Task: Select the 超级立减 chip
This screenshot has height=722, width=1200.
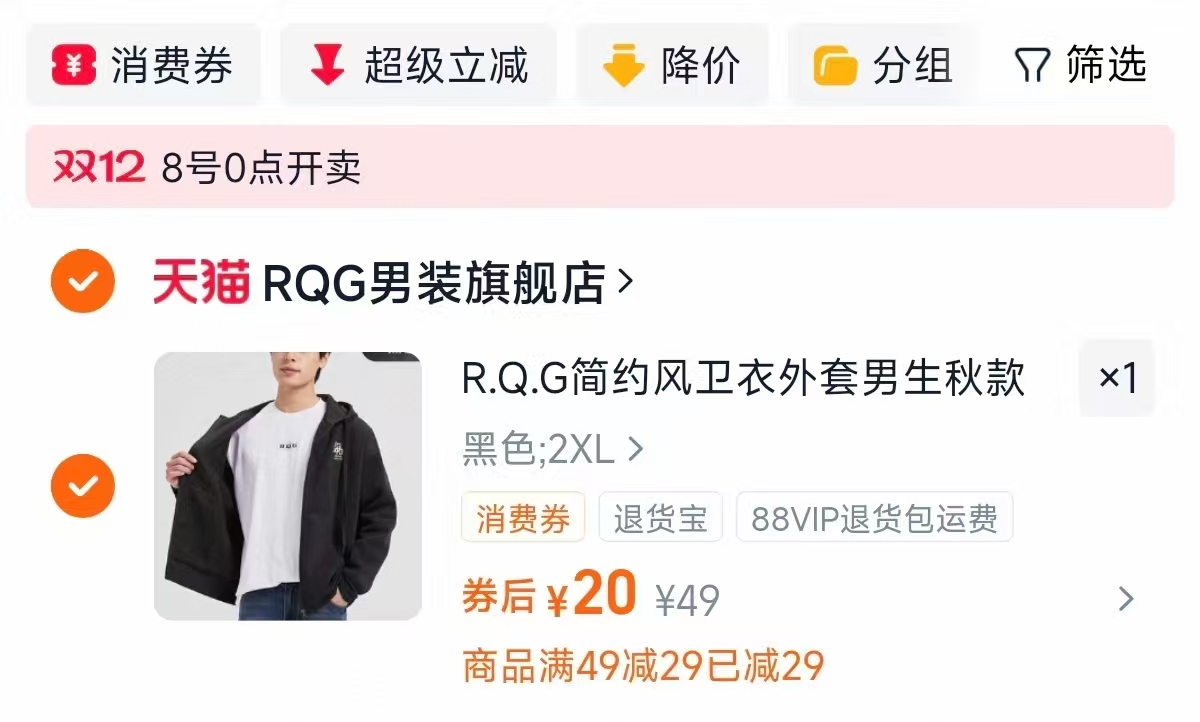Action: (x=418, y=67)
